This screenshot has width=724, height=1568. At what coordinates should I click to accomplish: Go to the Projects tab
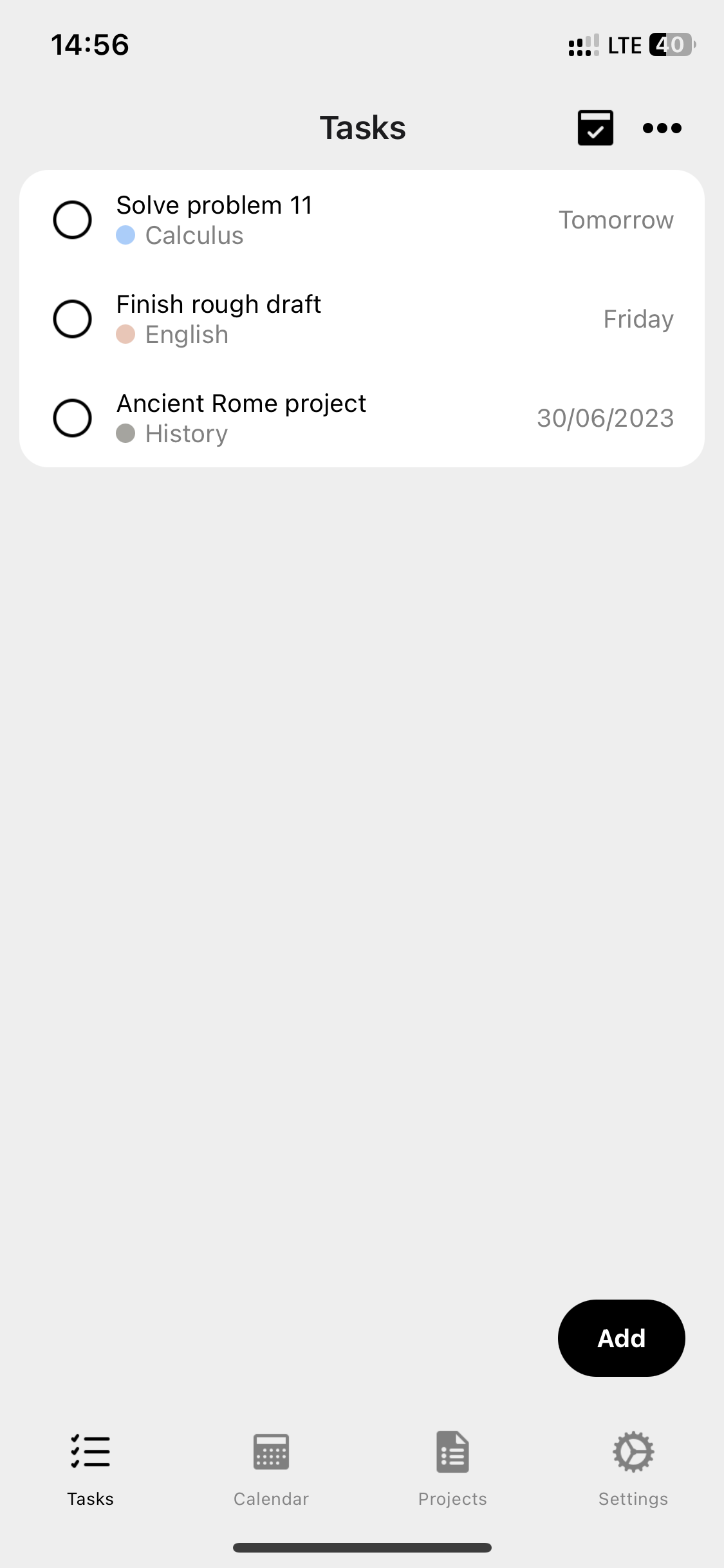(452, 1469)
